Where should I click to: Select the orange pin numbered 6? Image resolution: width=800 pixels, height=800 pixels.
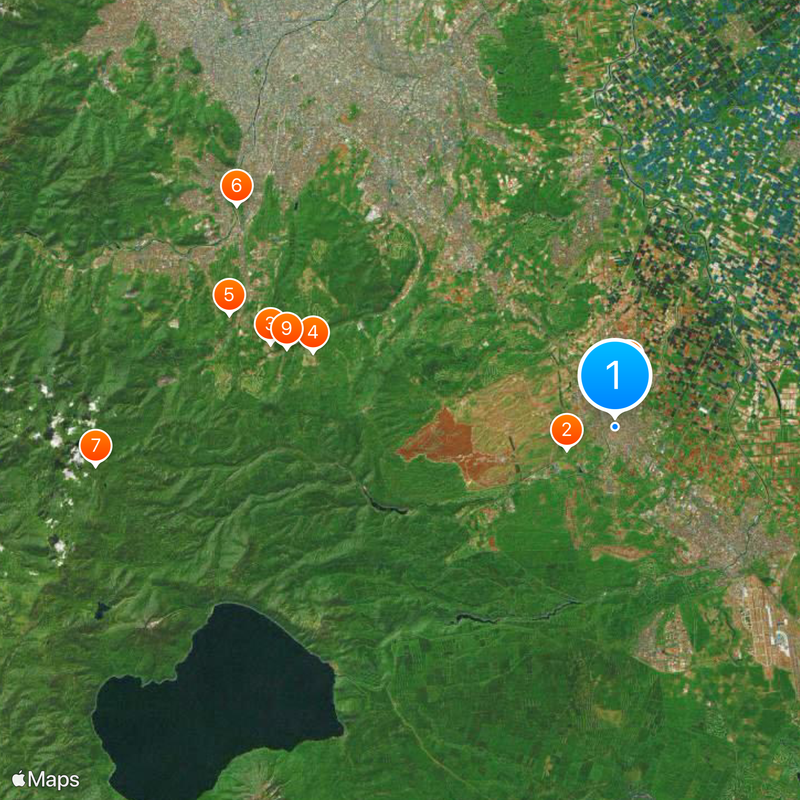click(x=237, y=185)
